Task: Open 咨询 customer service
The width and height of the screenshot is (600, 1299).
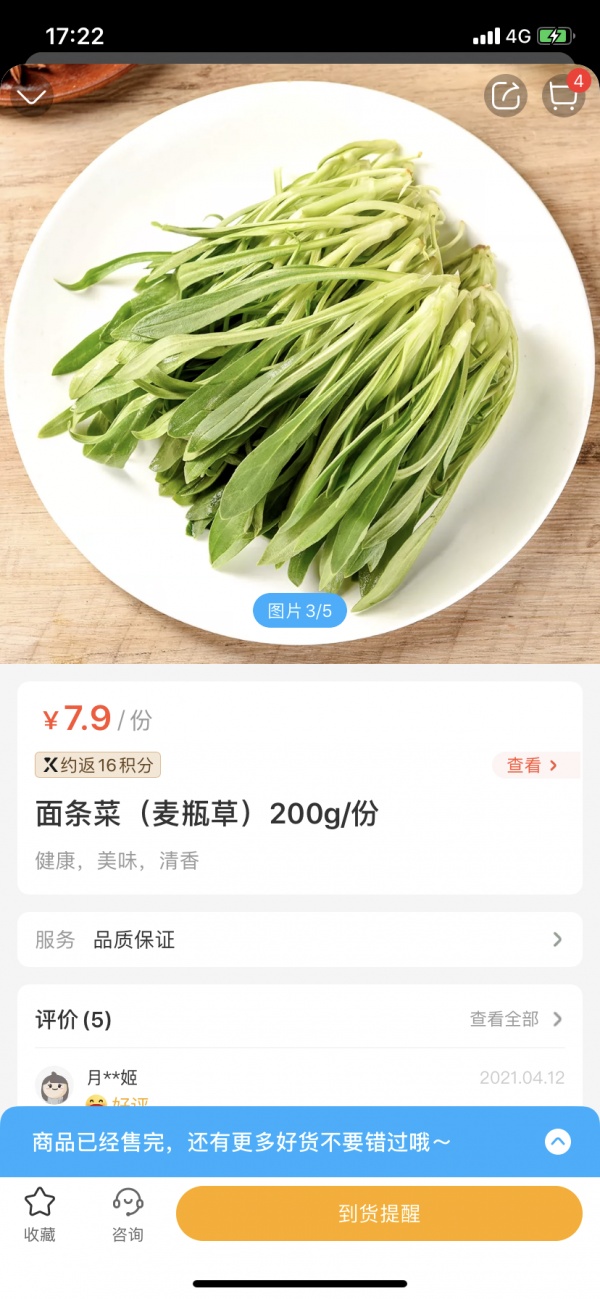Action: [x=127, y=1213]
